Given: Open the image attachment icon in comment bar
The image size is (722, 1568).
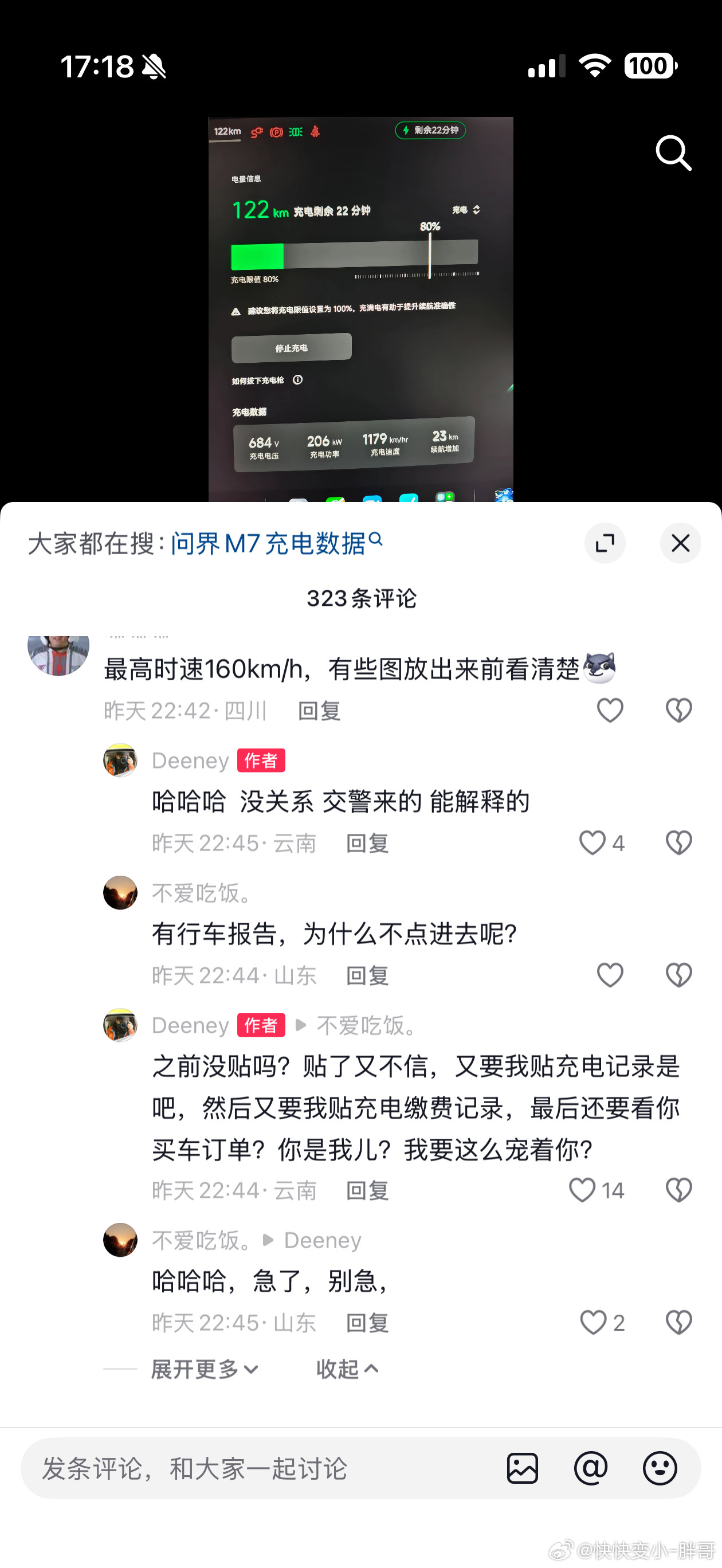Looking at the screenshot, I should [524, 1468].
